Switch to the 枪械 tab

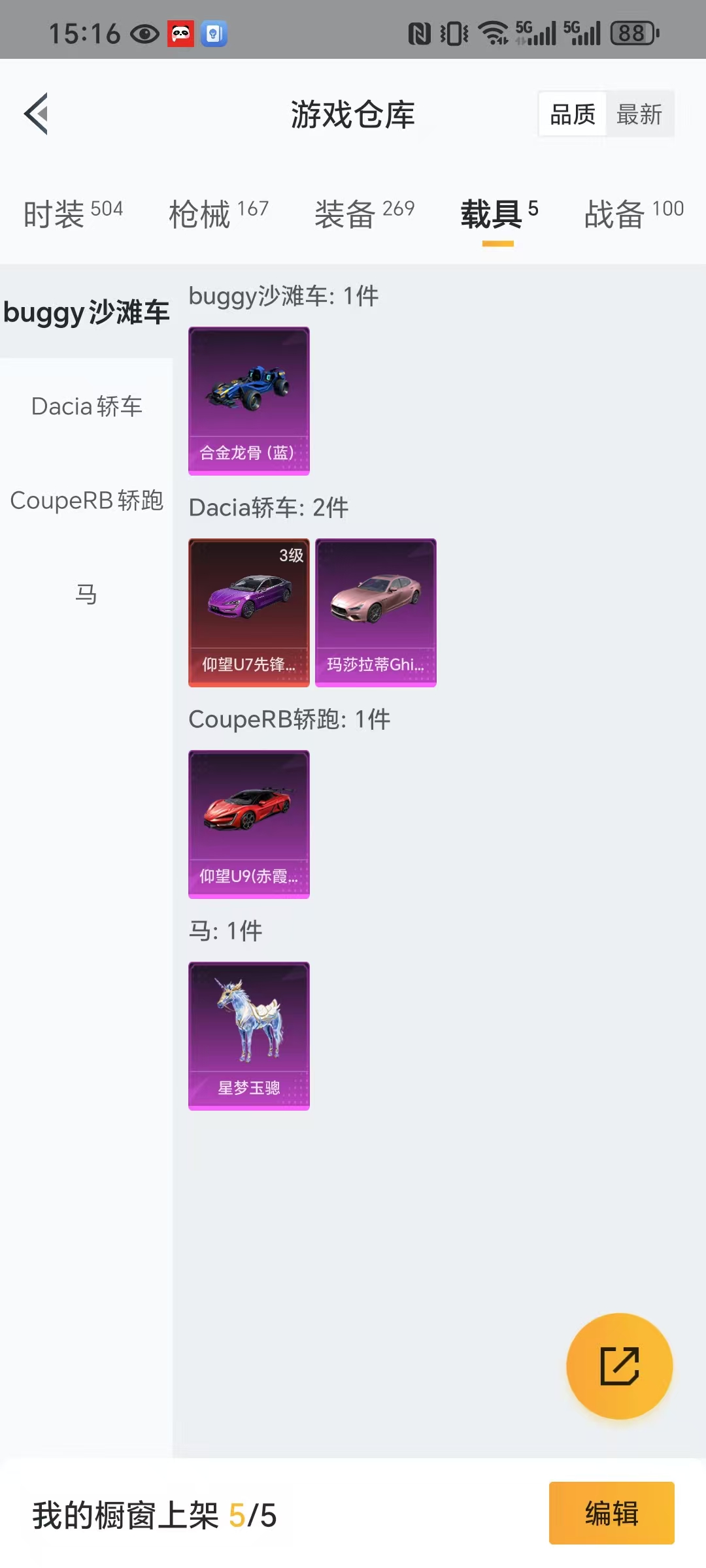tap(219, 214)
